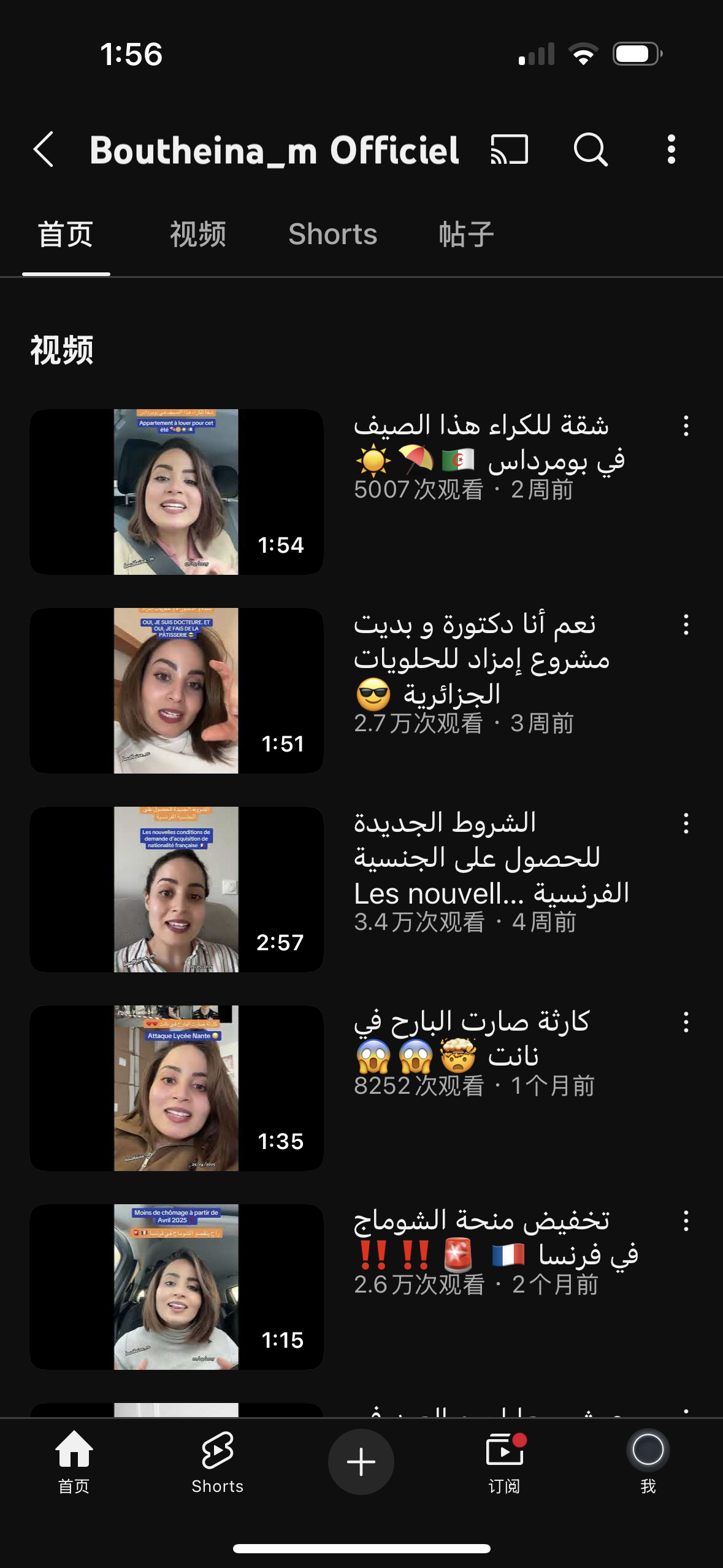The height and width of the screenshot is (1568, 723).
Task: Open more options for the 8252次观看 video
Action: click(686, 1022)
